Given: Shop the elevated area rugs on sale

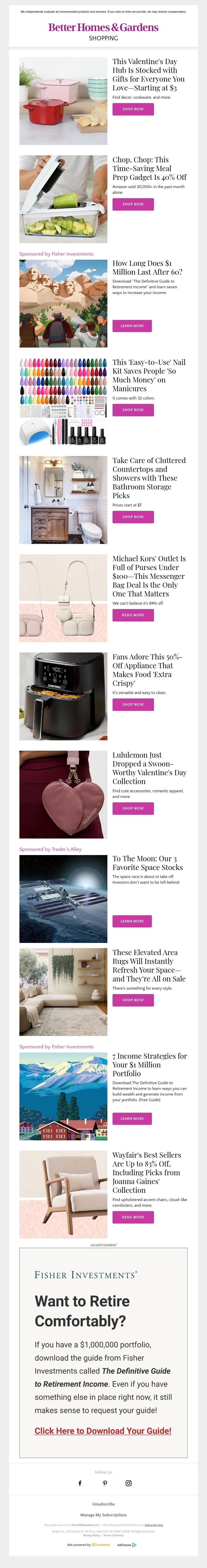Looking at the screenshot, I should [x=133, y=1000].
